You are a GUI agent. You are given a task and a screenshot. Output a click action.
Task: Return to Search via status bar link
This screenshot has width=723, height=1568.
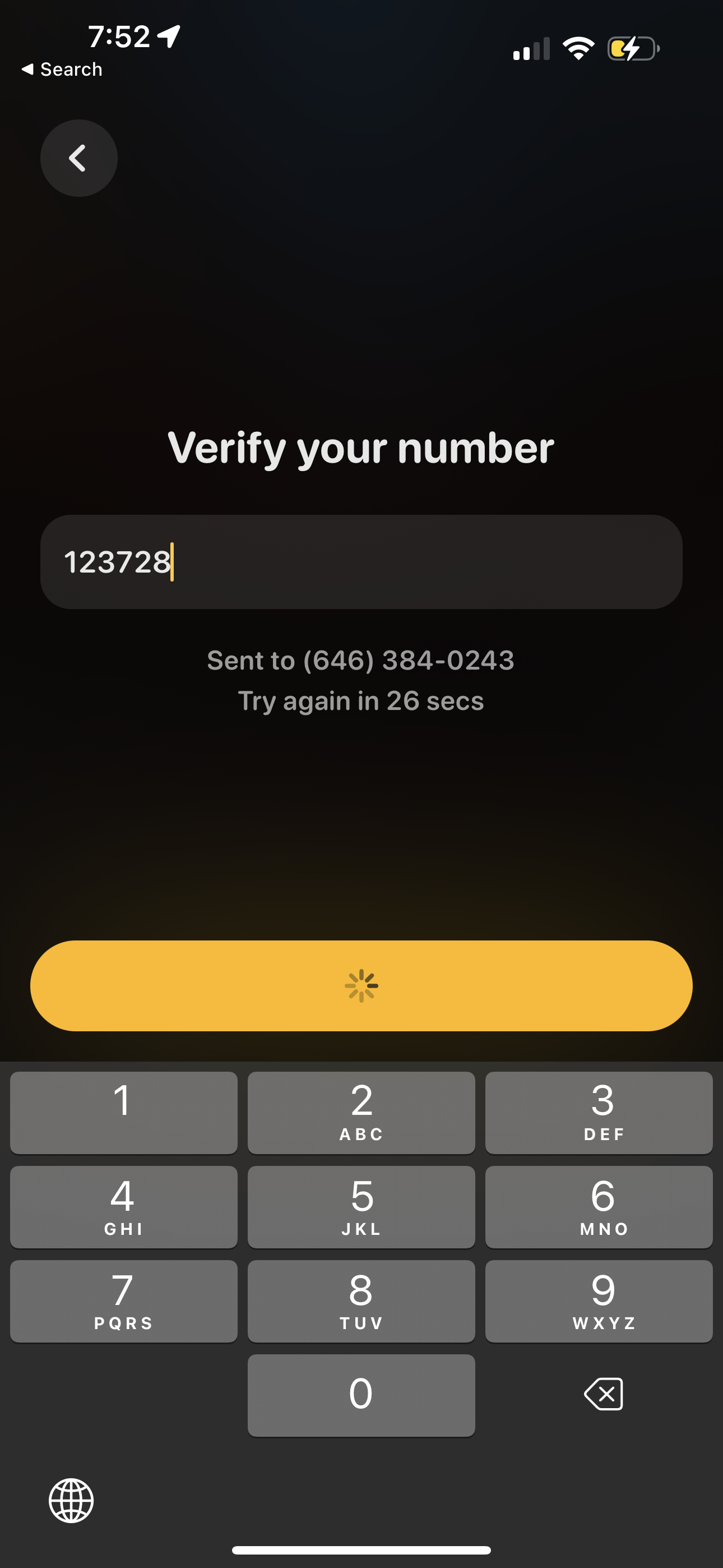[62, 70]
